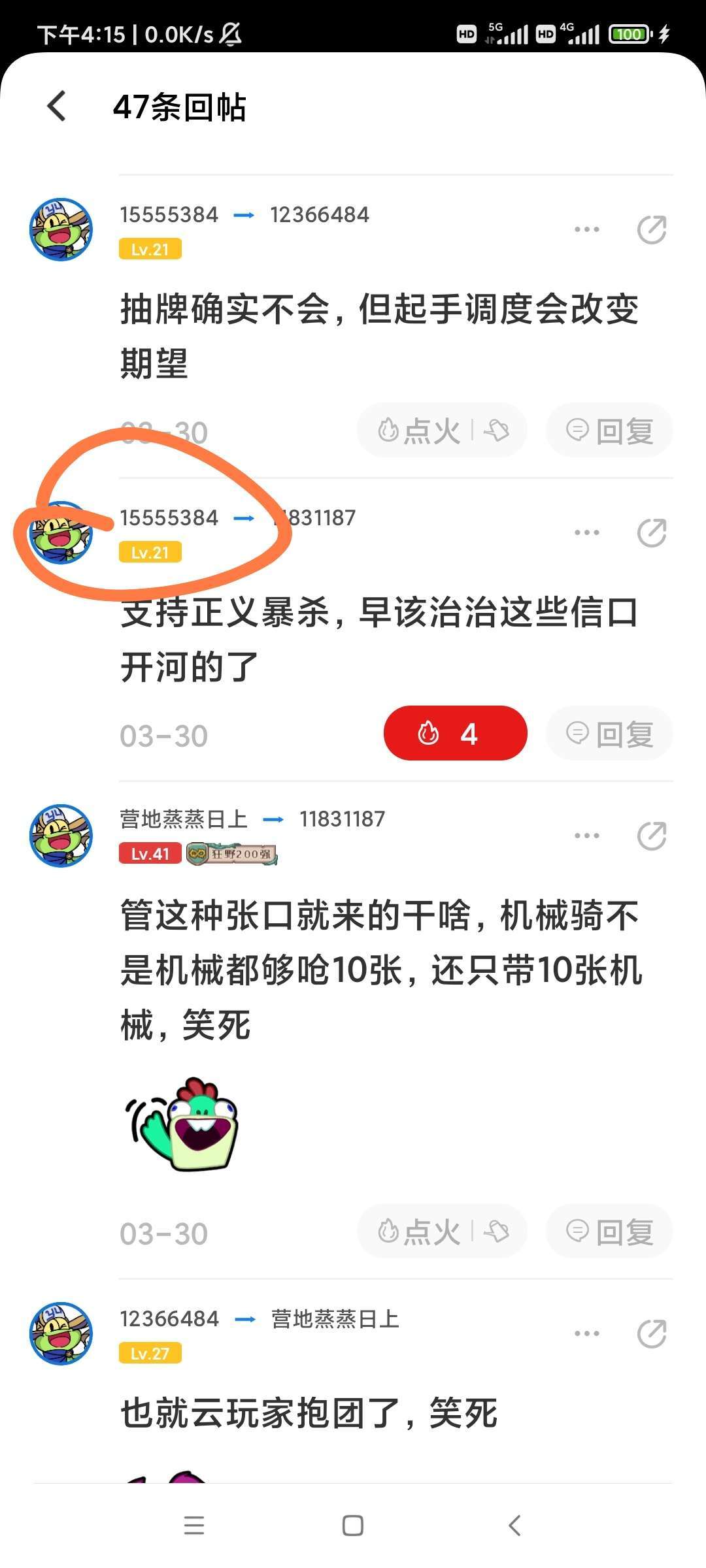Share the 支持正义暴杀 reply
This screenshot has width=706, height=1568.
point(652,532)
